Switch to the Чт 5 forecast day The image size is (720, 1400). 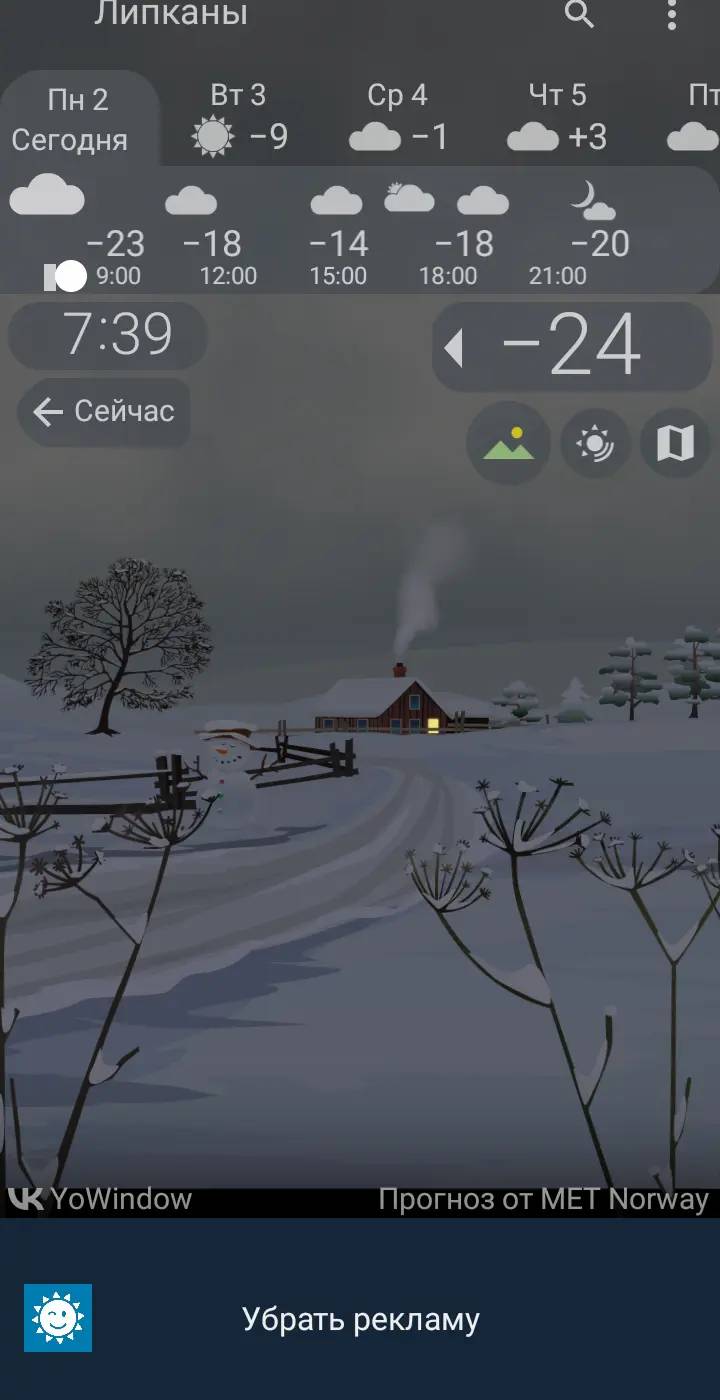557,117
